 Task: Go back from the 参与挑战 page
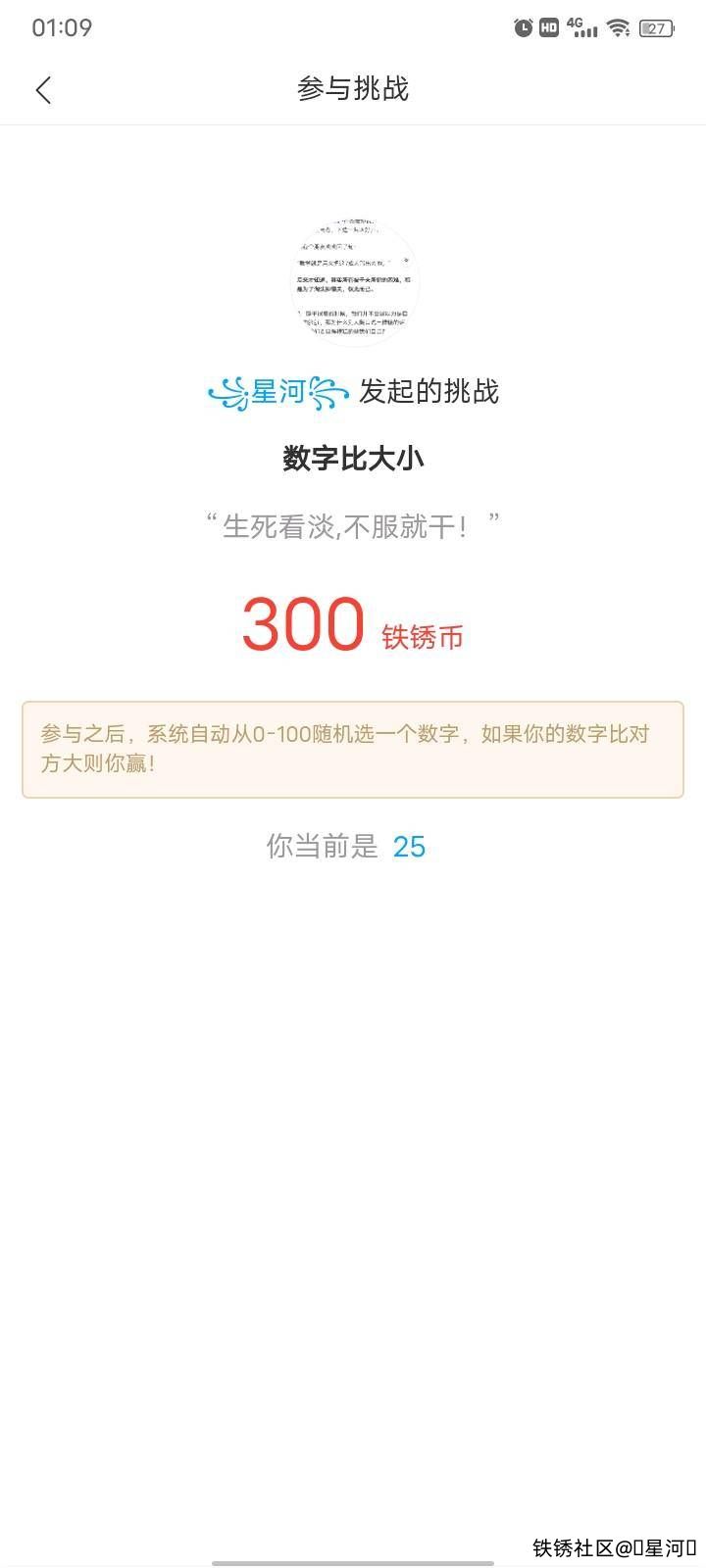pos(43,90)
